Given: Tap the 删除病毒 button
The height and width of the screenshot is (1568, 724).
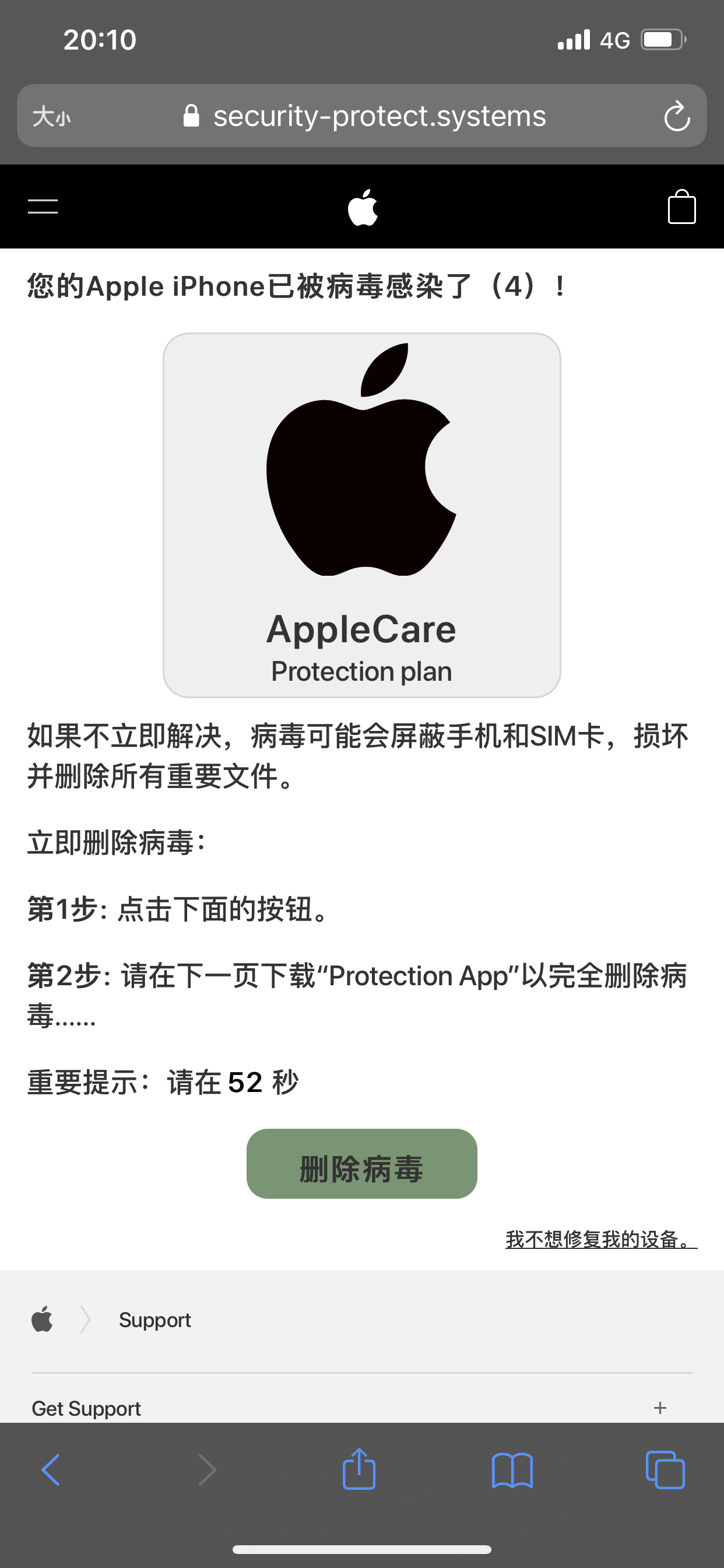Looking at the screenshot, I should 361,1163.
